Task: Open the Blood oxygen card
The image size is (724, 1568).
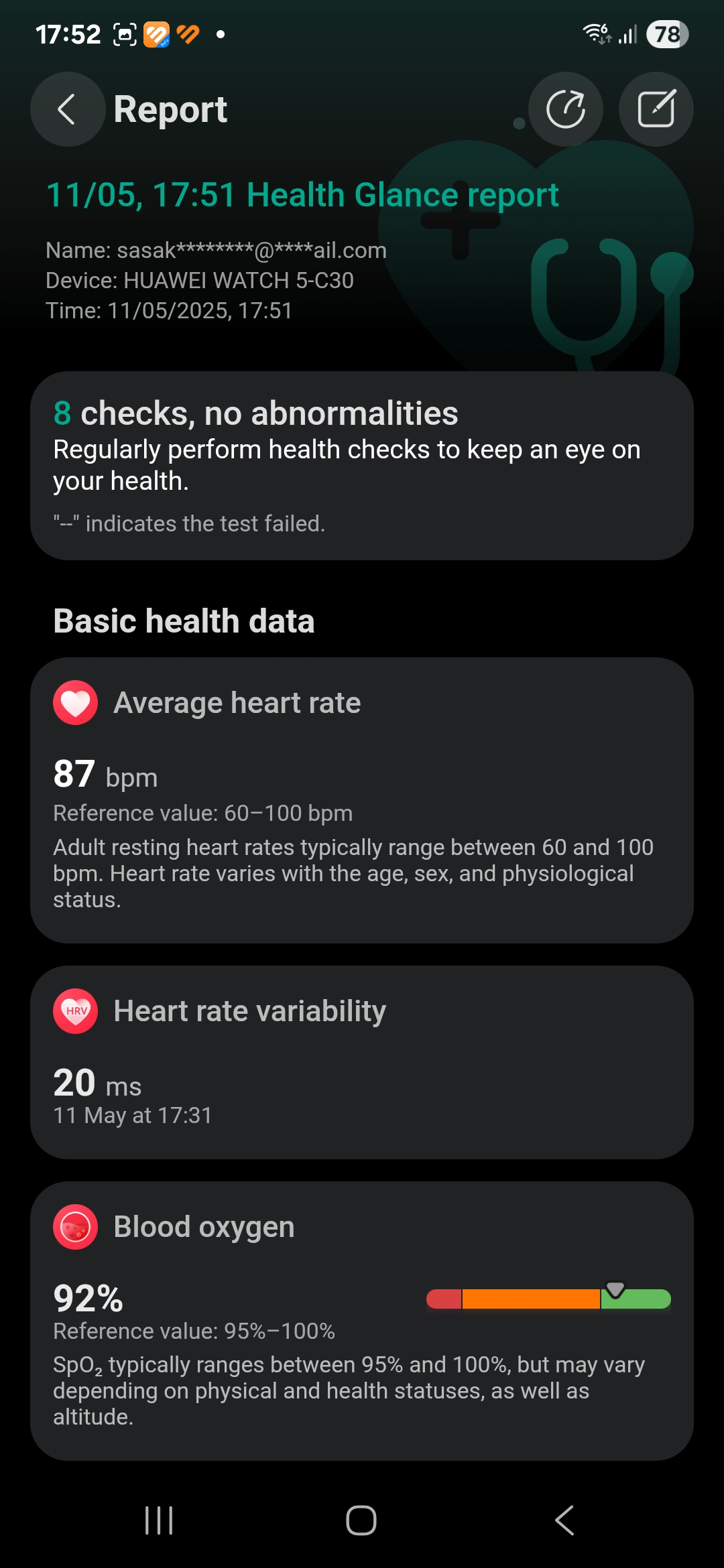Action: pyautogui.click(x=362, y=1321)
